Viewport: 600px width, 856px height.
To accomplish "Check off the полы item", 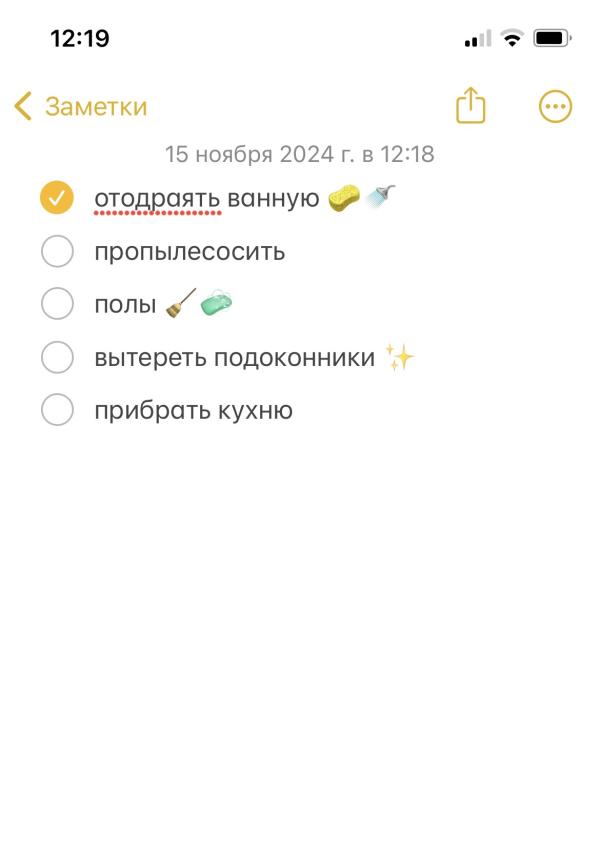I will (57, 304).
